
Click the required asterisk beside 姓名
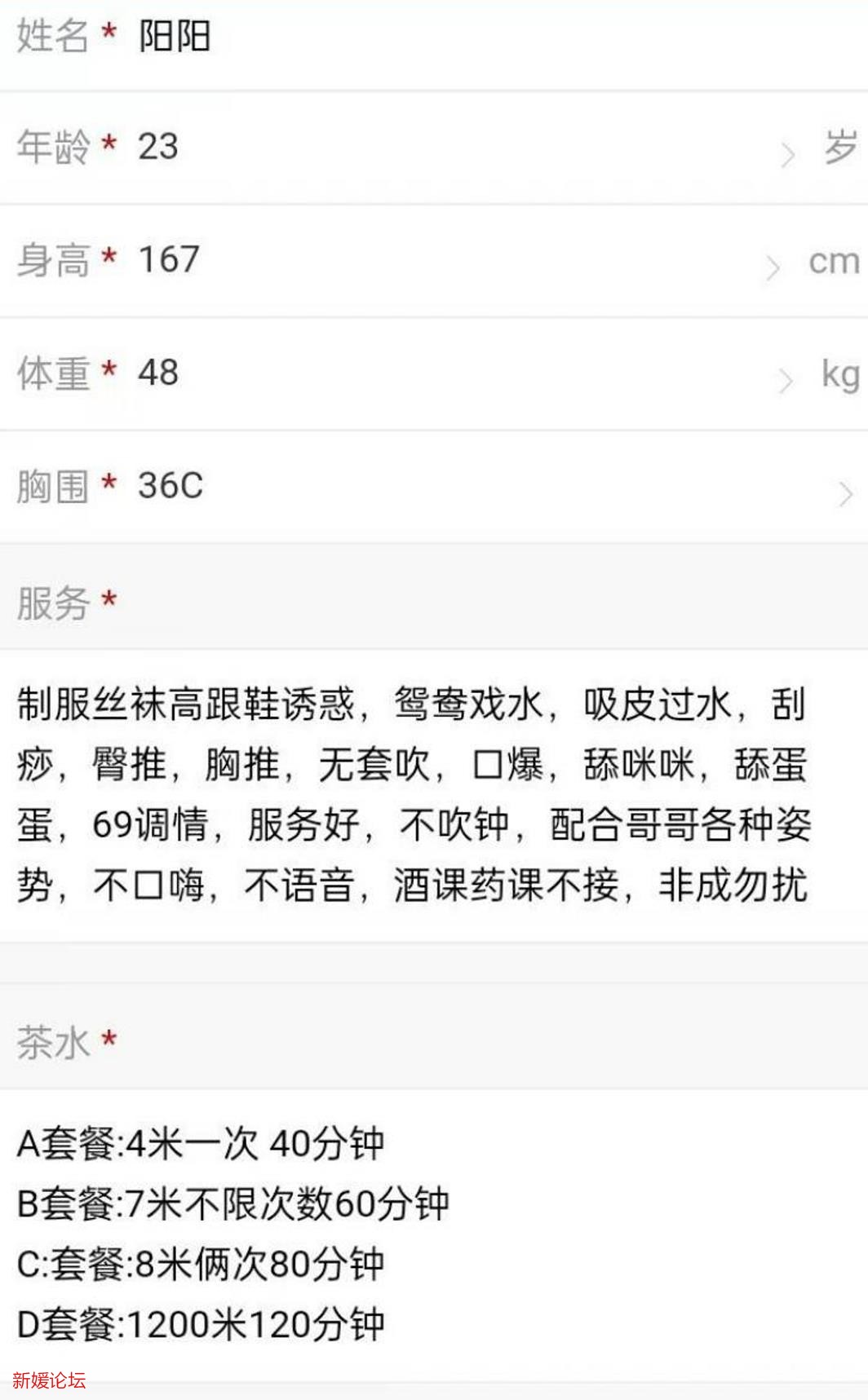(x=106, y=31)
